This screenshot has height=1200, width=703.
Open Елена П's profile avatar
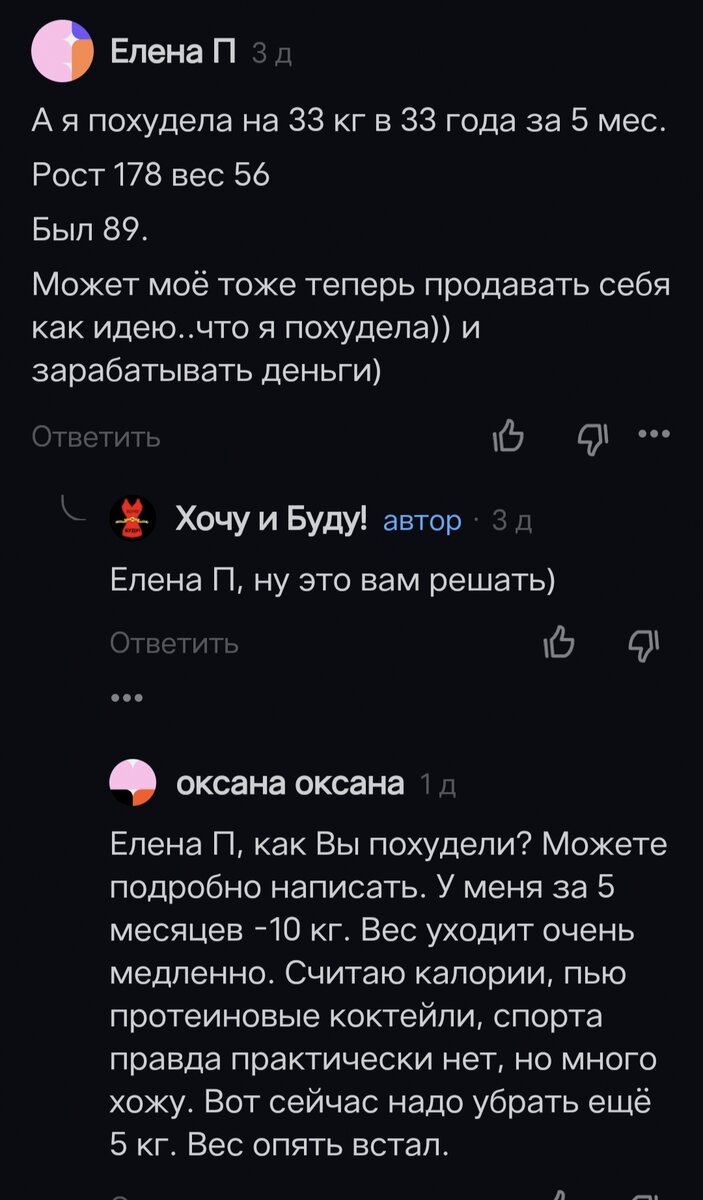63,52
